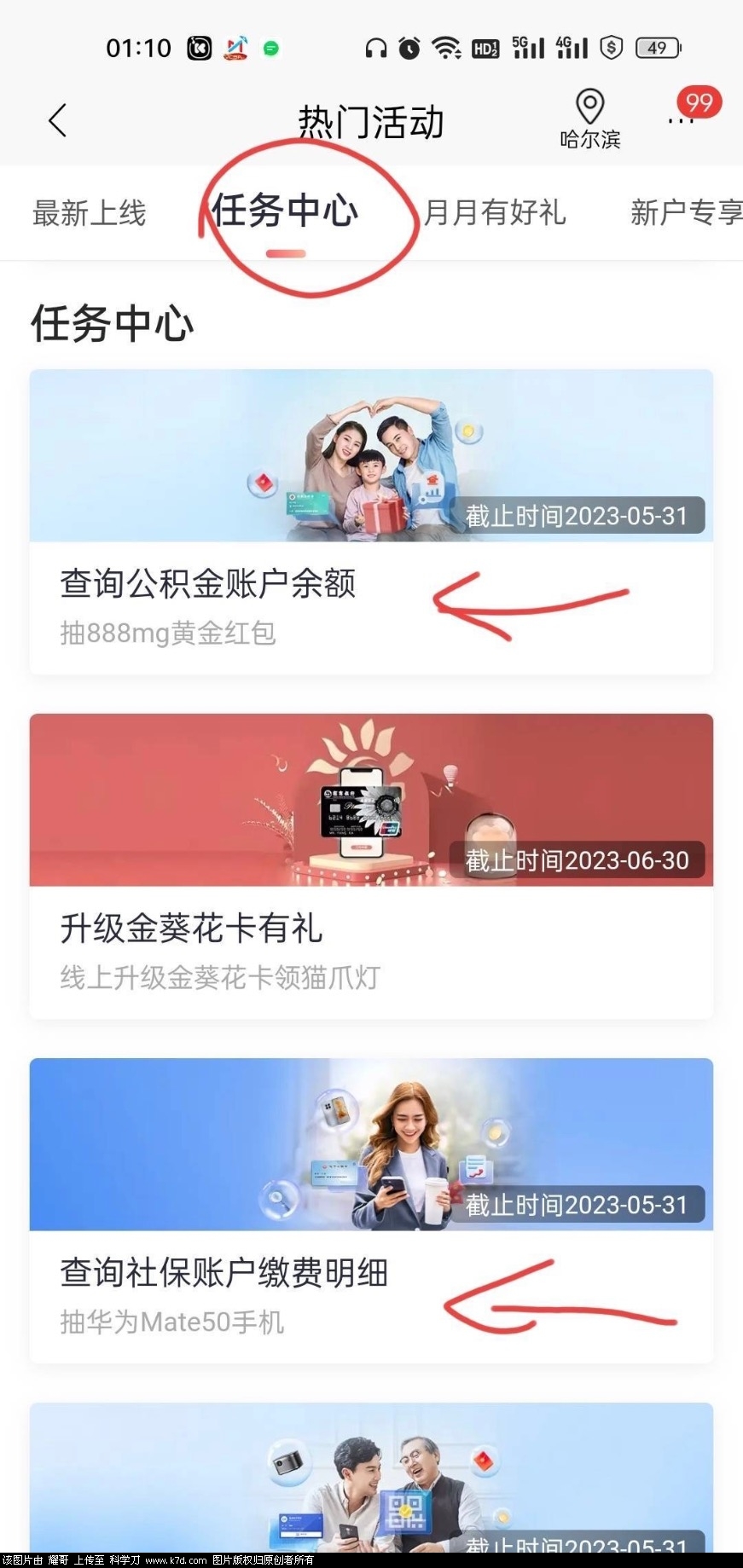Select the 任务中心 tab

(x=285, y=211)
